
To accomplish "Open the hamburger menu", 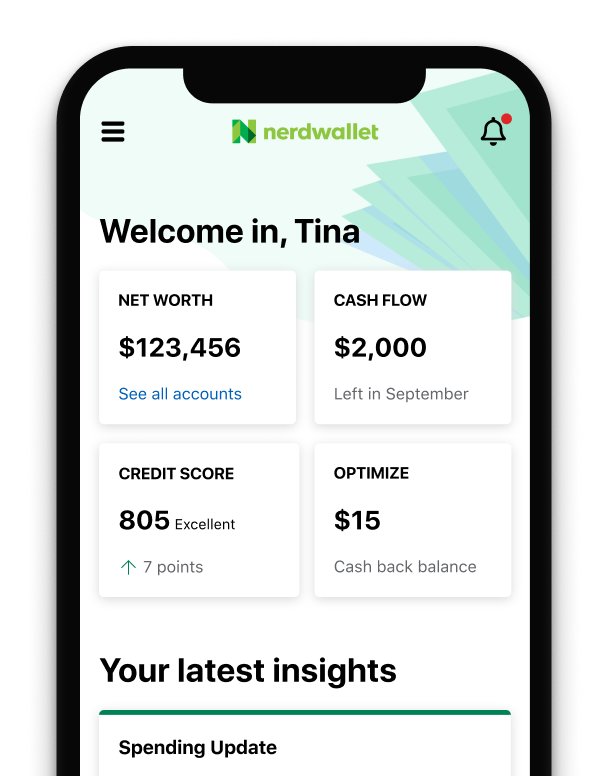I will point(113,132).
